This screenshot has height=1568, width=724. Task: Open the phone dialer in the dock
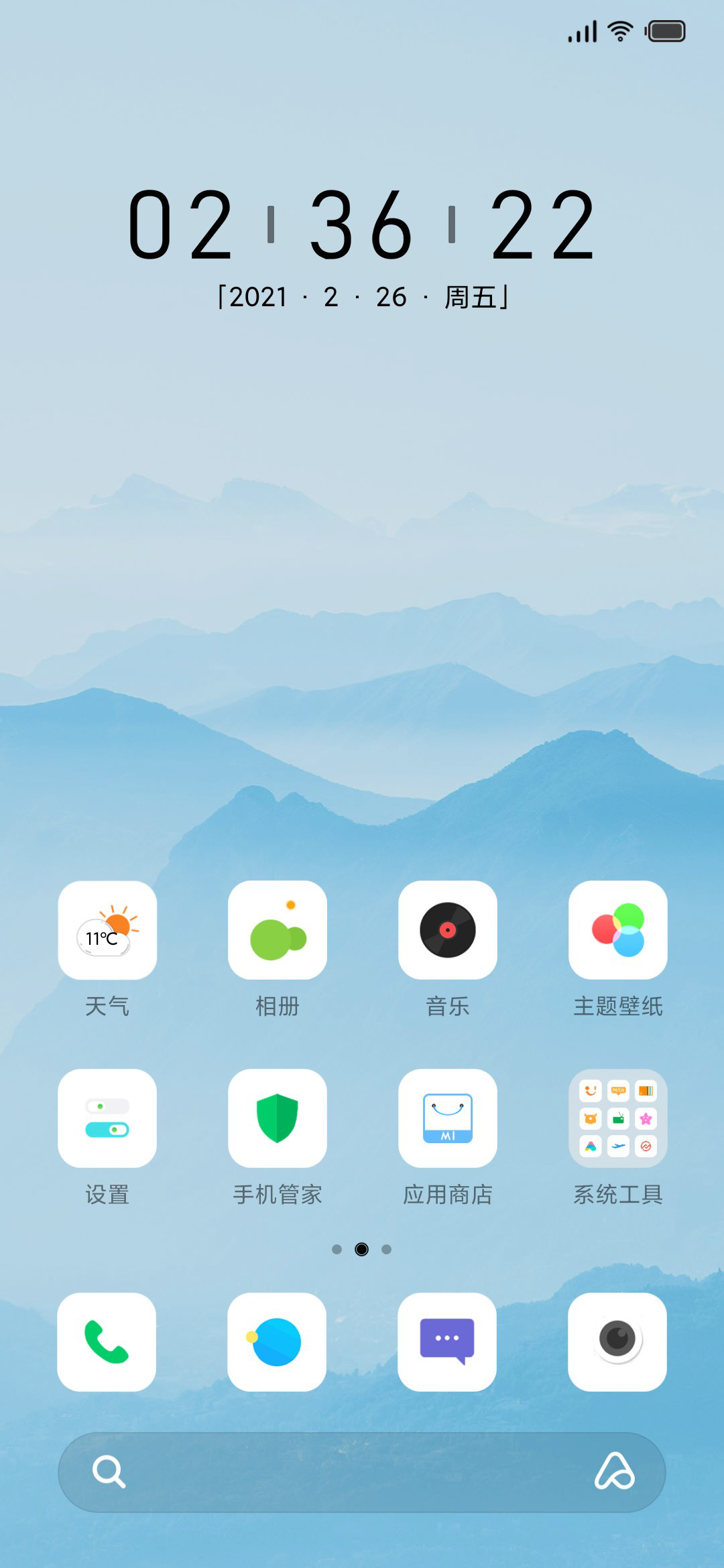pyautogui.click(x=107, y=1342)
